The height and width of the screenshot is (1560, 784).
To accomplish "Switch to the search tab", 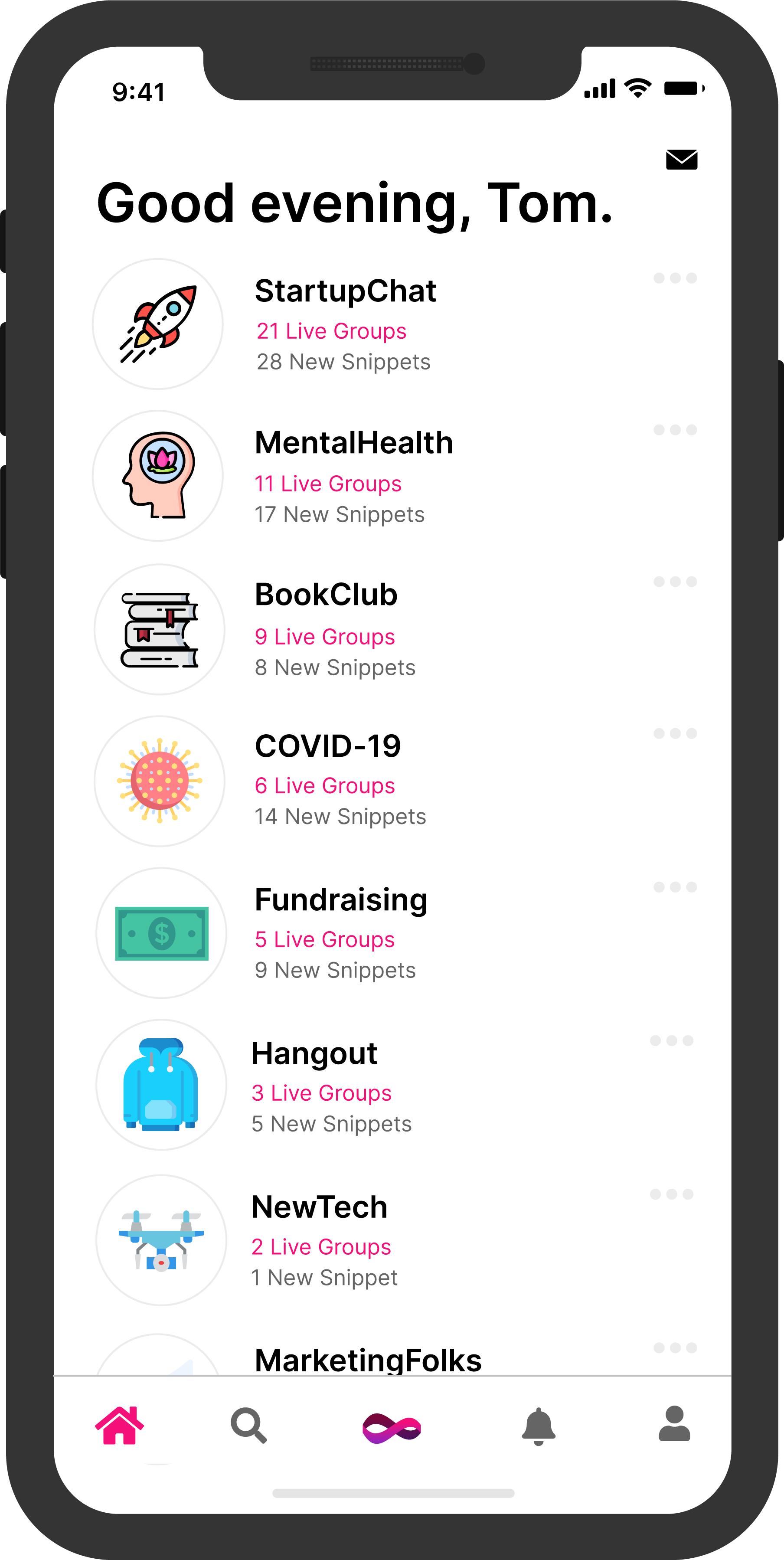I will 248,1426.
